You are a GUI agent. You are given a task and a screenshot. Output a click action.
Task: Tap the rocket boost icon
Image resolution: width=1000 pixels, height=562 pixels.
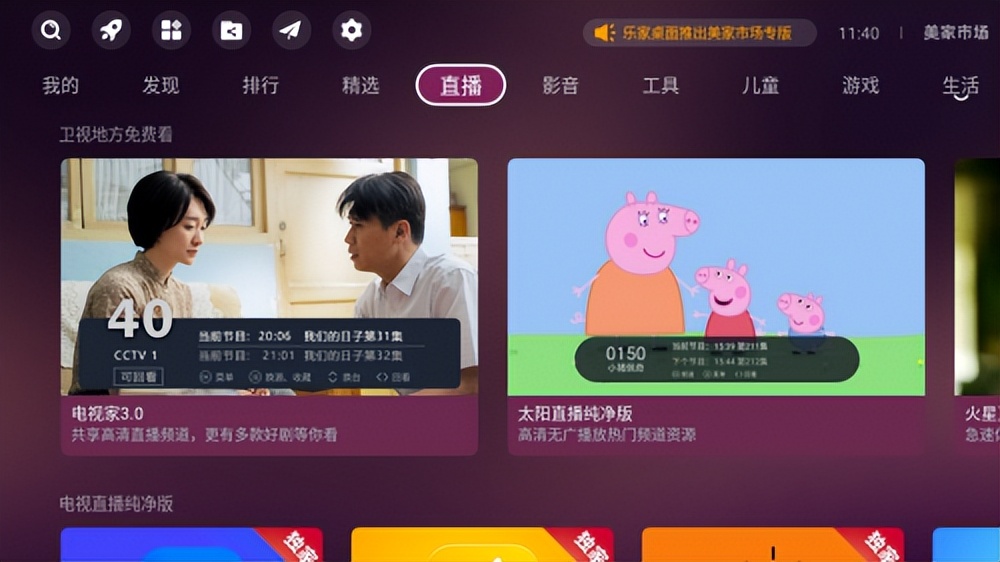[x=111, y=31]
